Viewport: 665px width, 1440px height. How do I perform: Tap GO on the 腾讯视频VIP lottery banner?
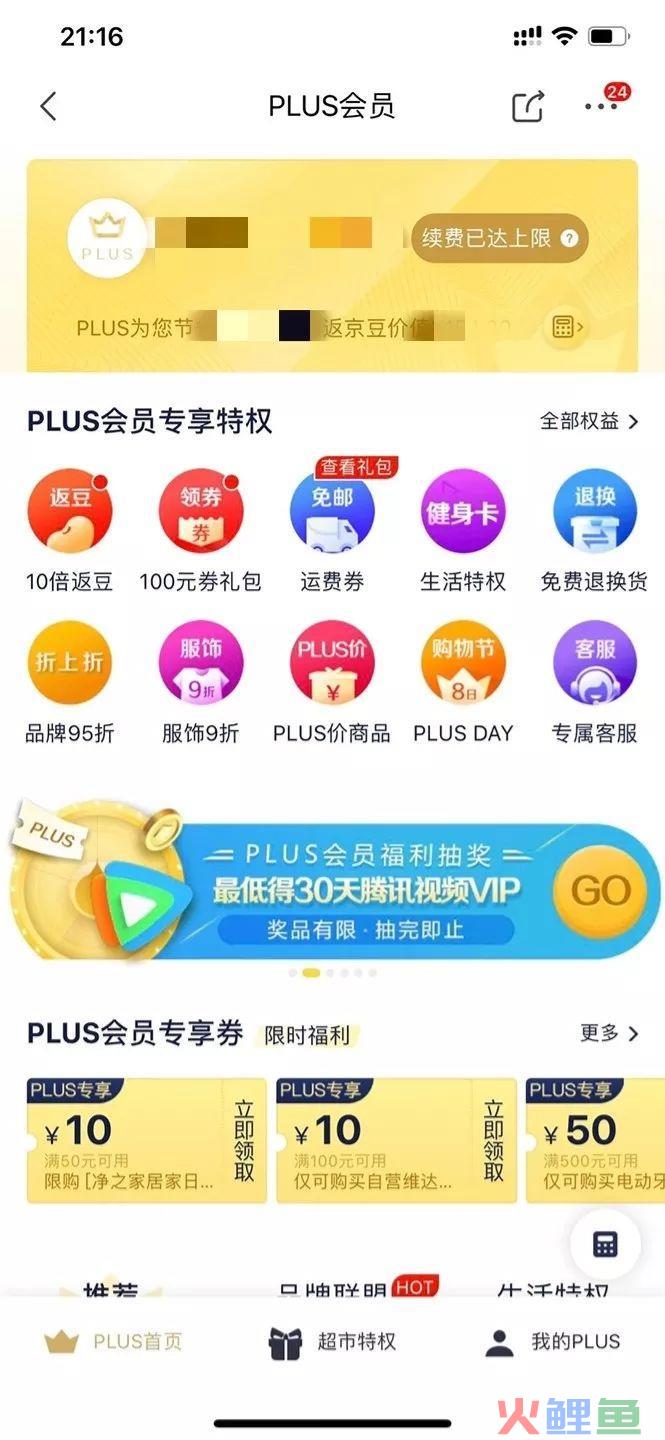601,890
